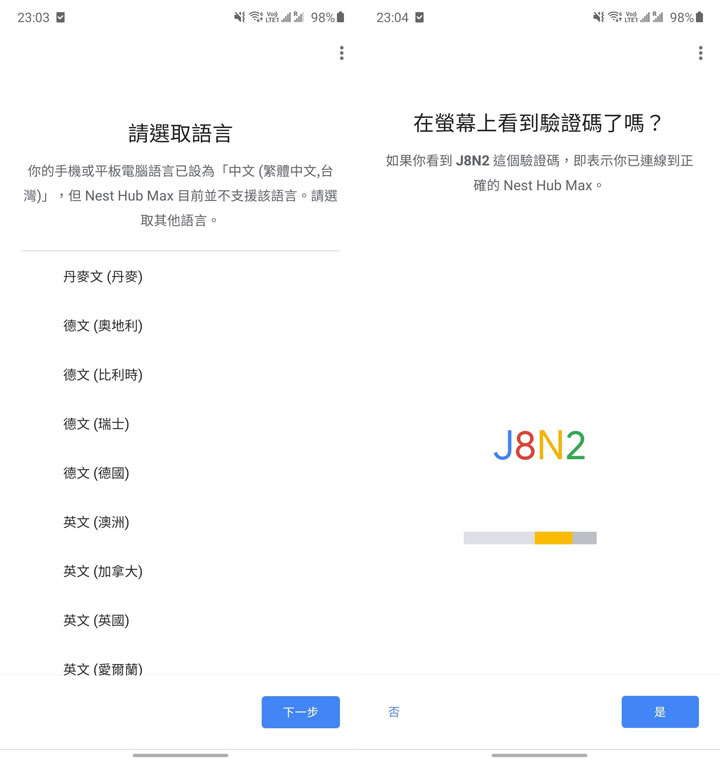Tap the 下一步 button
720x762 pixels.
(300, 711)
